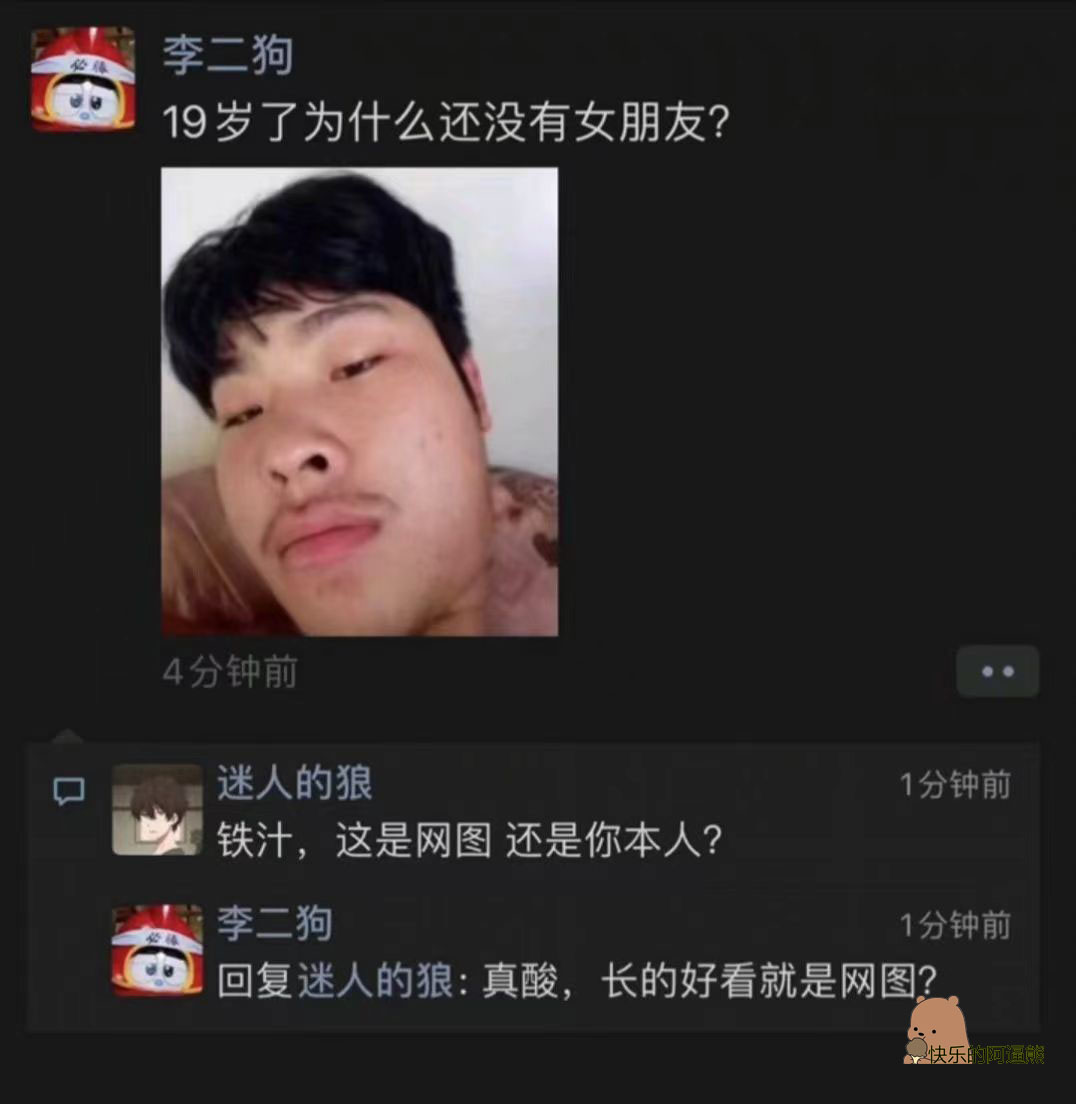Viewport: 1076px width, 1104px height.
Task: Tap the 迷人的狼 name in the first comment
Action: tap(295, 784)
